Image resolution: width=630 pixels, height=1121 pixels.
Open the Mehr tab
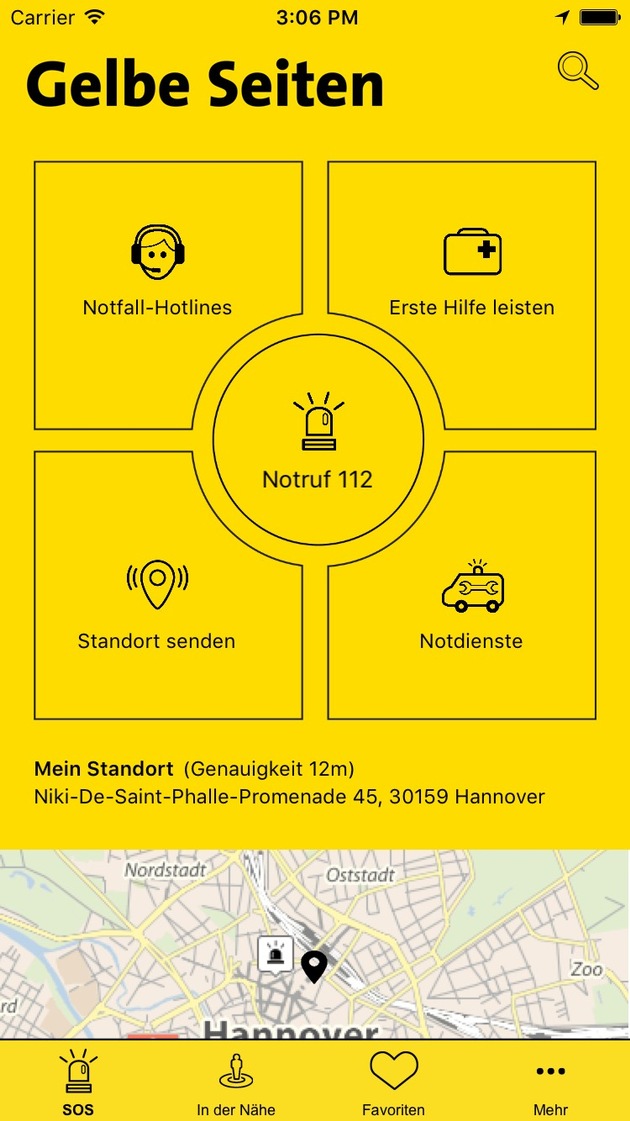pyautogui.click(x=550, y=1082)
